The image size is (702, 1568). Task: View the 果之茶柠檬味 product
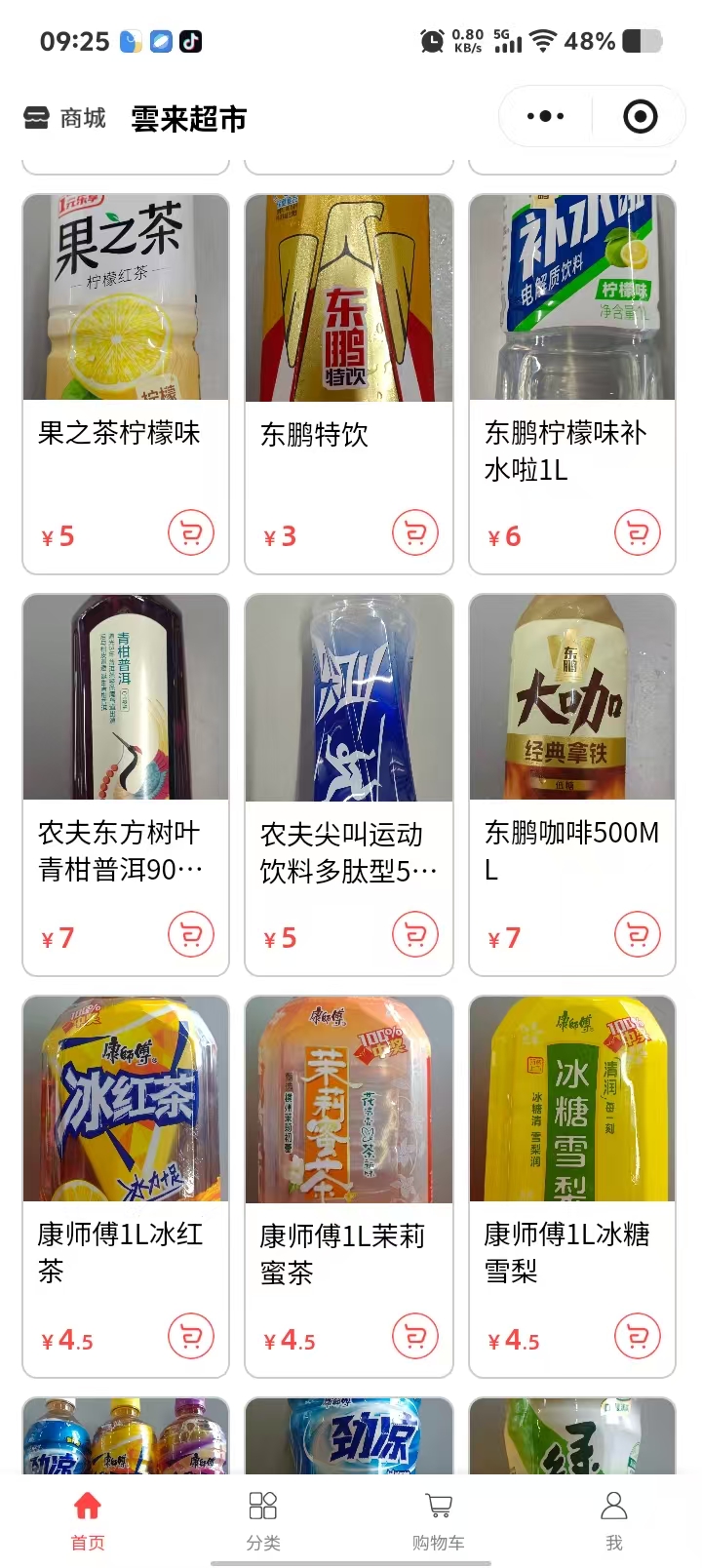126,298
